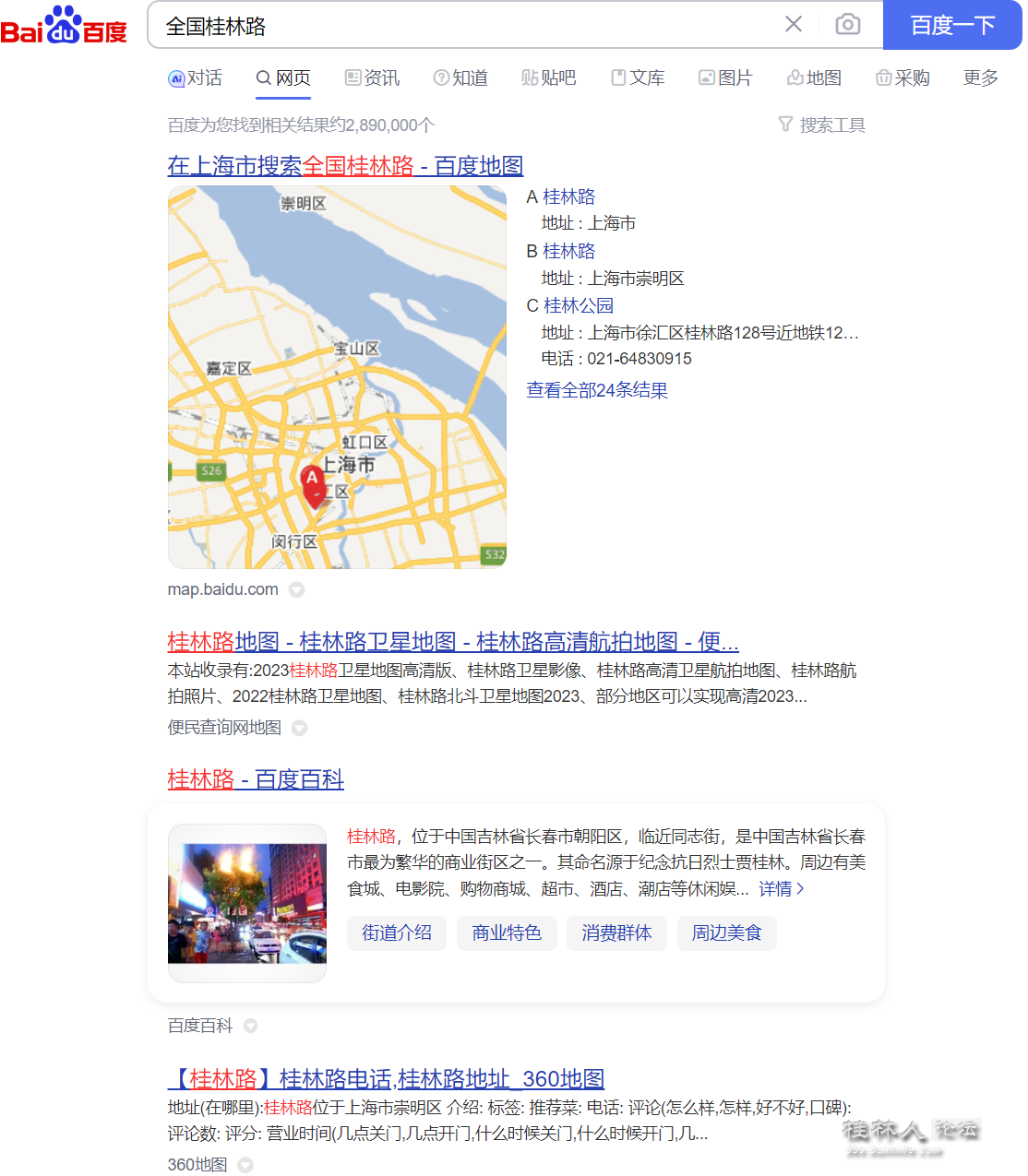
Task: Select map result C 桂林公园
Action: (x=578, y=305)
